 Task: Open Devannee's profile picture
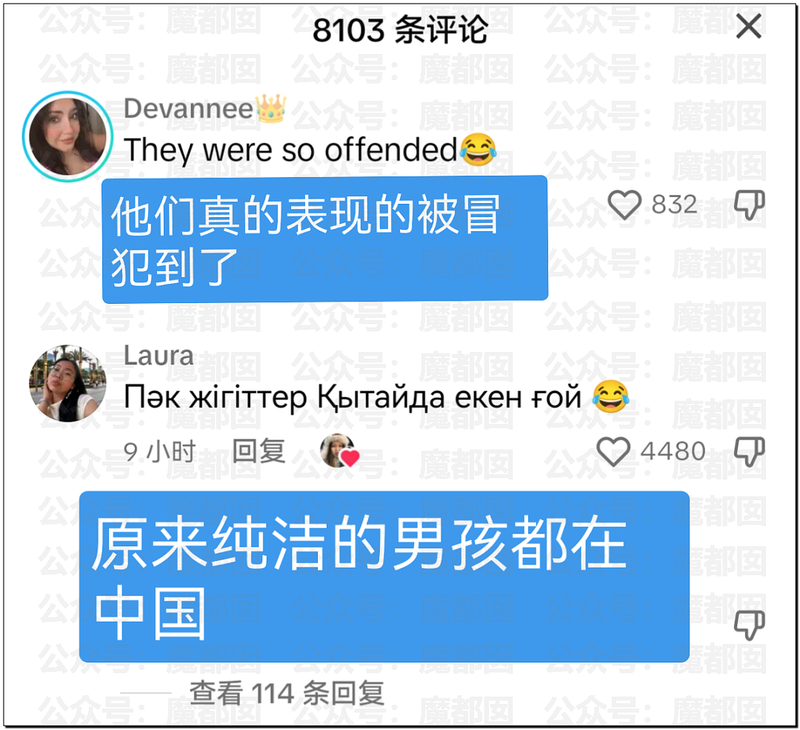[x=67, y=137]
